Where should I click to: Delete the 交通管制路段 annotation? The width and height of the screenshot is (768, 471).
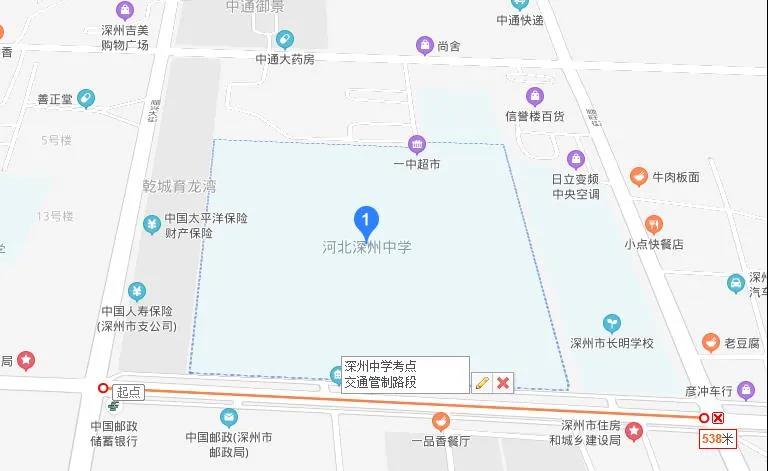504,383
